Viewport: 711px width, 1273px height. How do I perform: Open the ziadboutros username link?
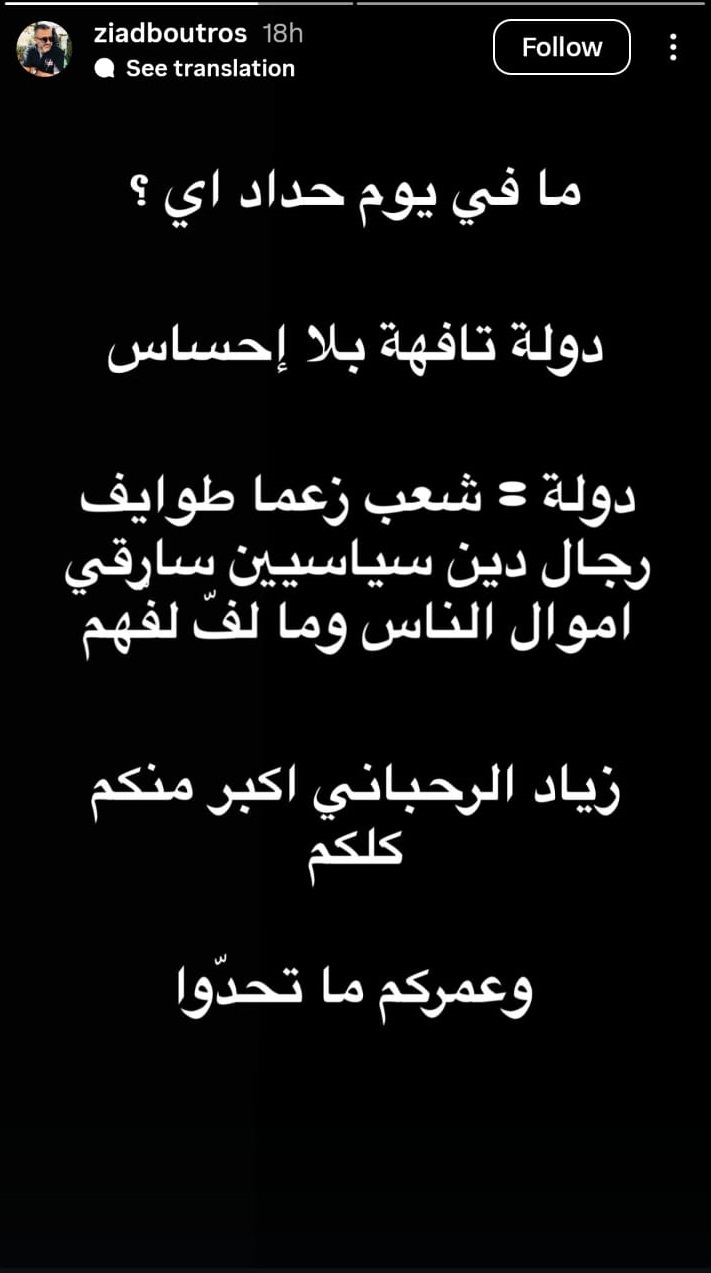point(169,33)
